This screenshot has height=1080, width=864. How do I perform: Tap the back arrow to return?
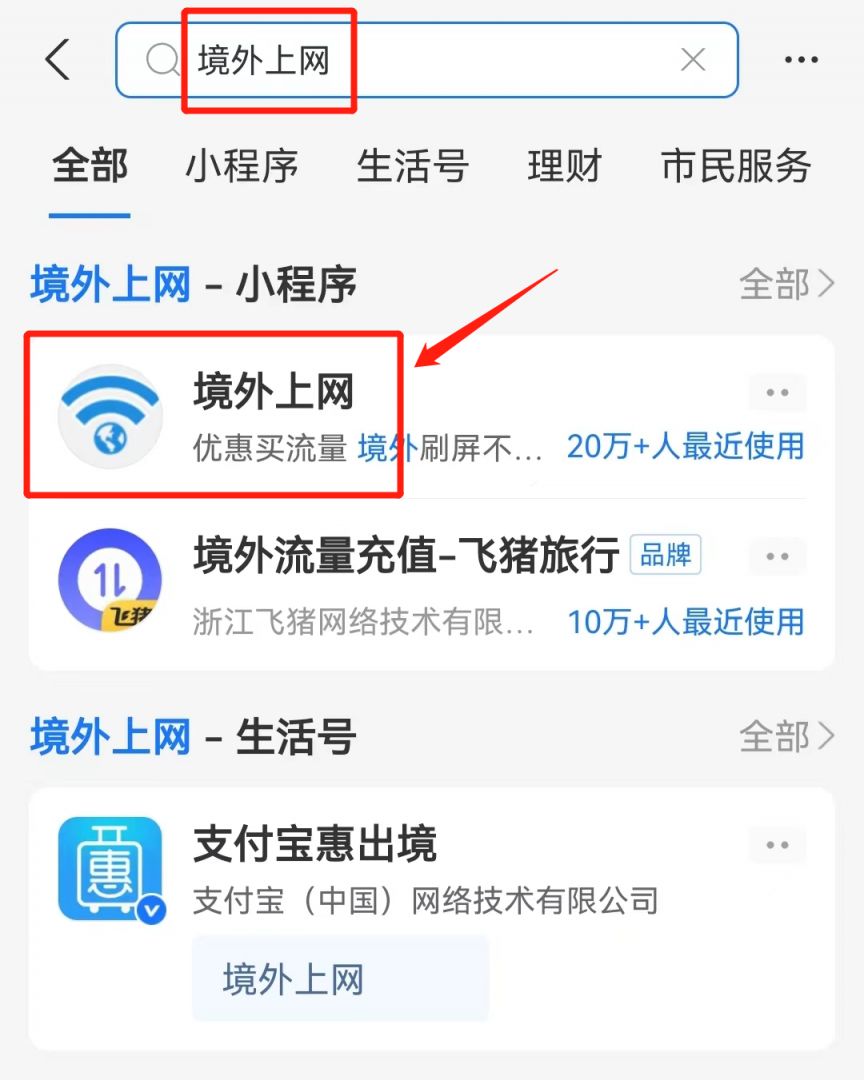click(57, 60)
